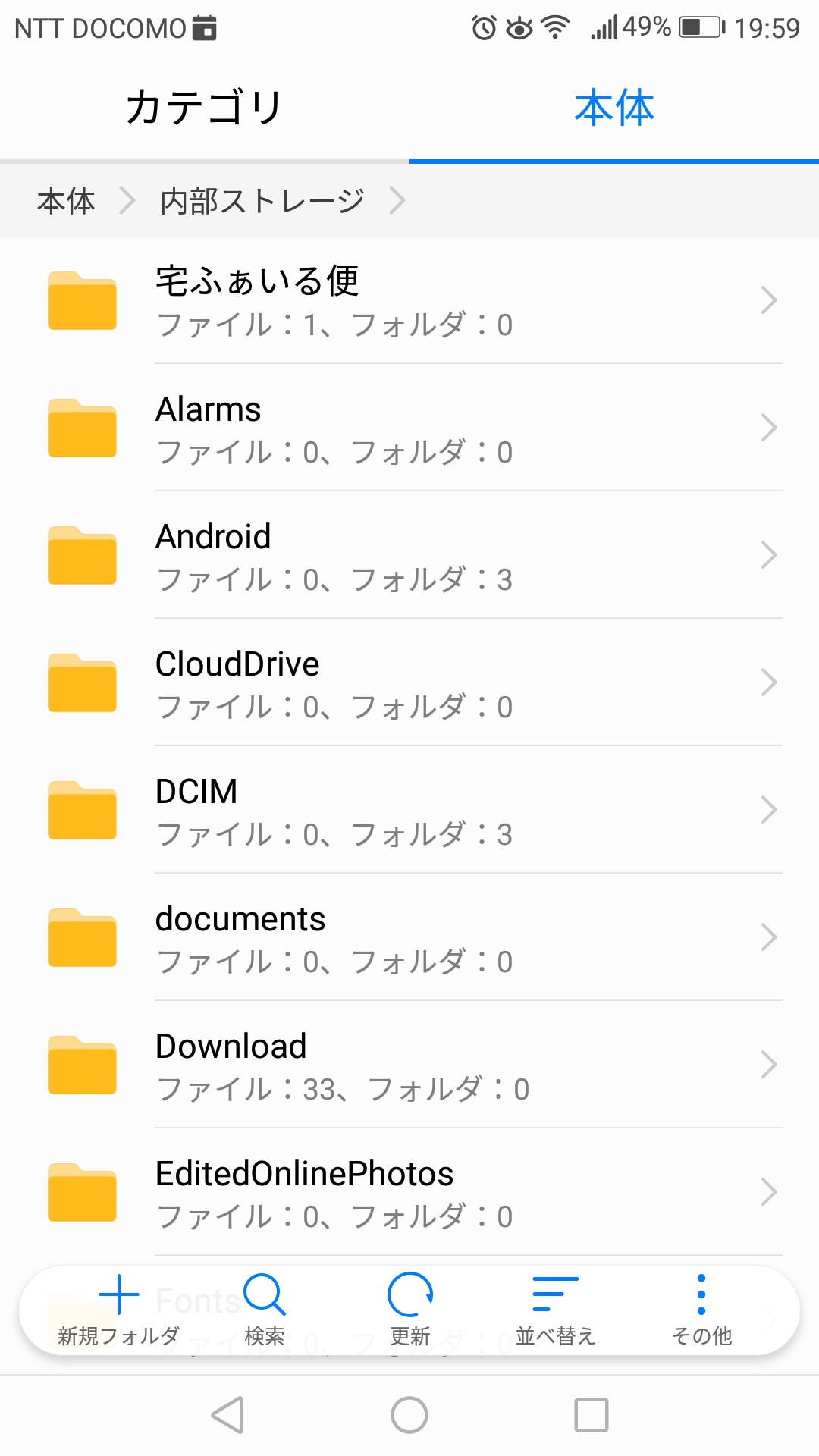Open the documents folder
The height and width of the screenshot is (1456, 819).
[x=409, y=938]
